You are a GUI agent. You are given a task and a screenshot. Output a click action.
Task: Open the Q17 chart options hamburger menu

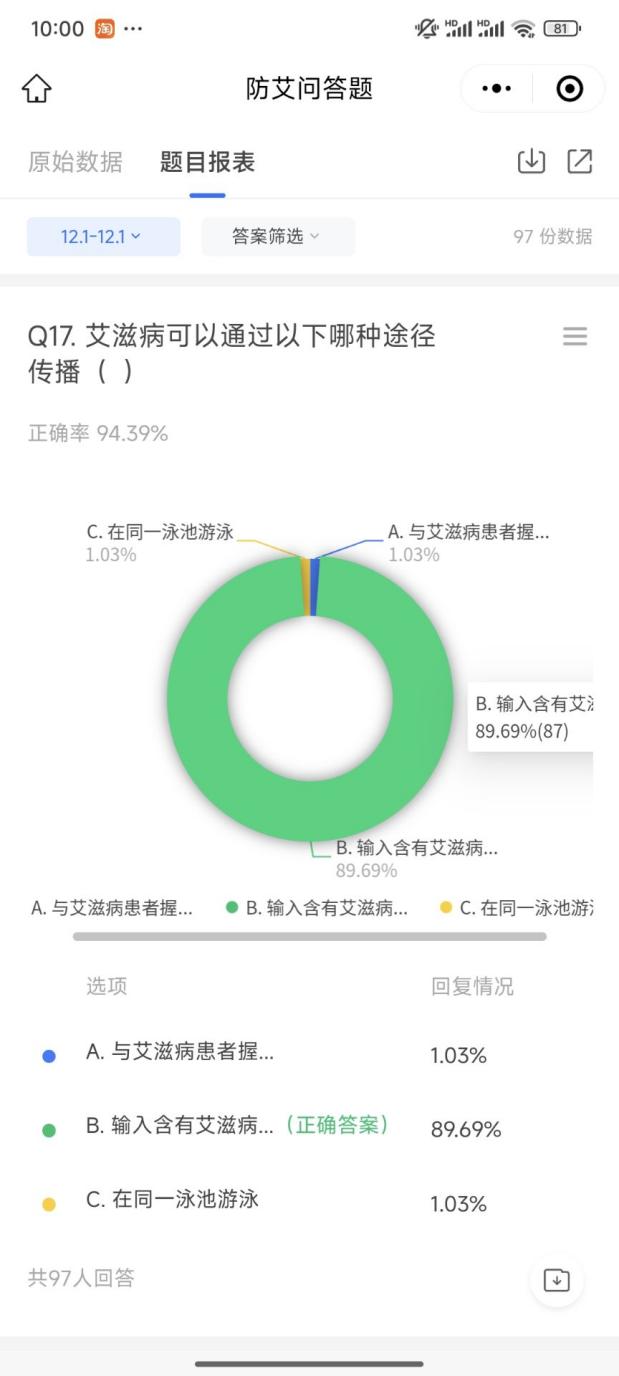click(x=575, y=337)
